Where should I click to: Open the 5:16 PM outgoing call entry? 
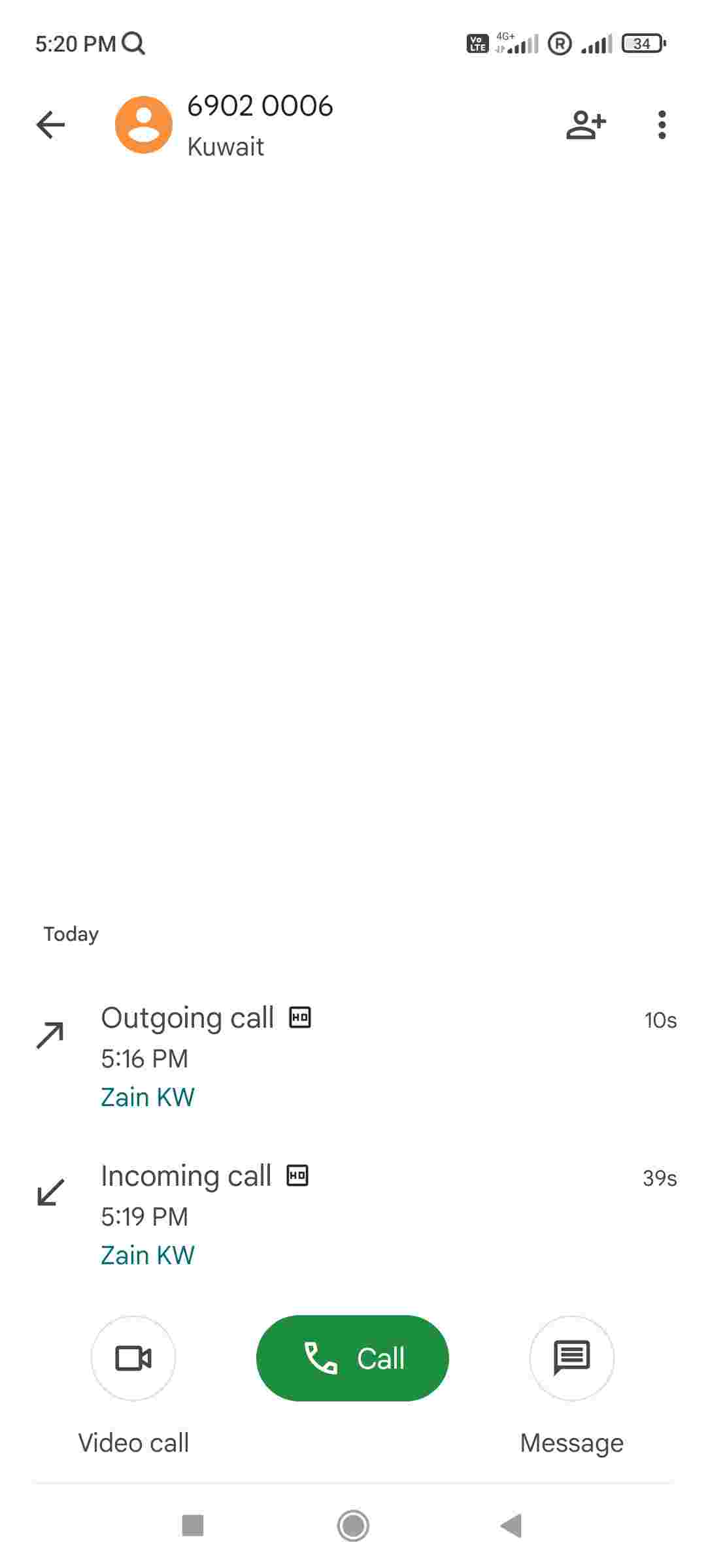pyautogui.click(x=353, y=1056)
